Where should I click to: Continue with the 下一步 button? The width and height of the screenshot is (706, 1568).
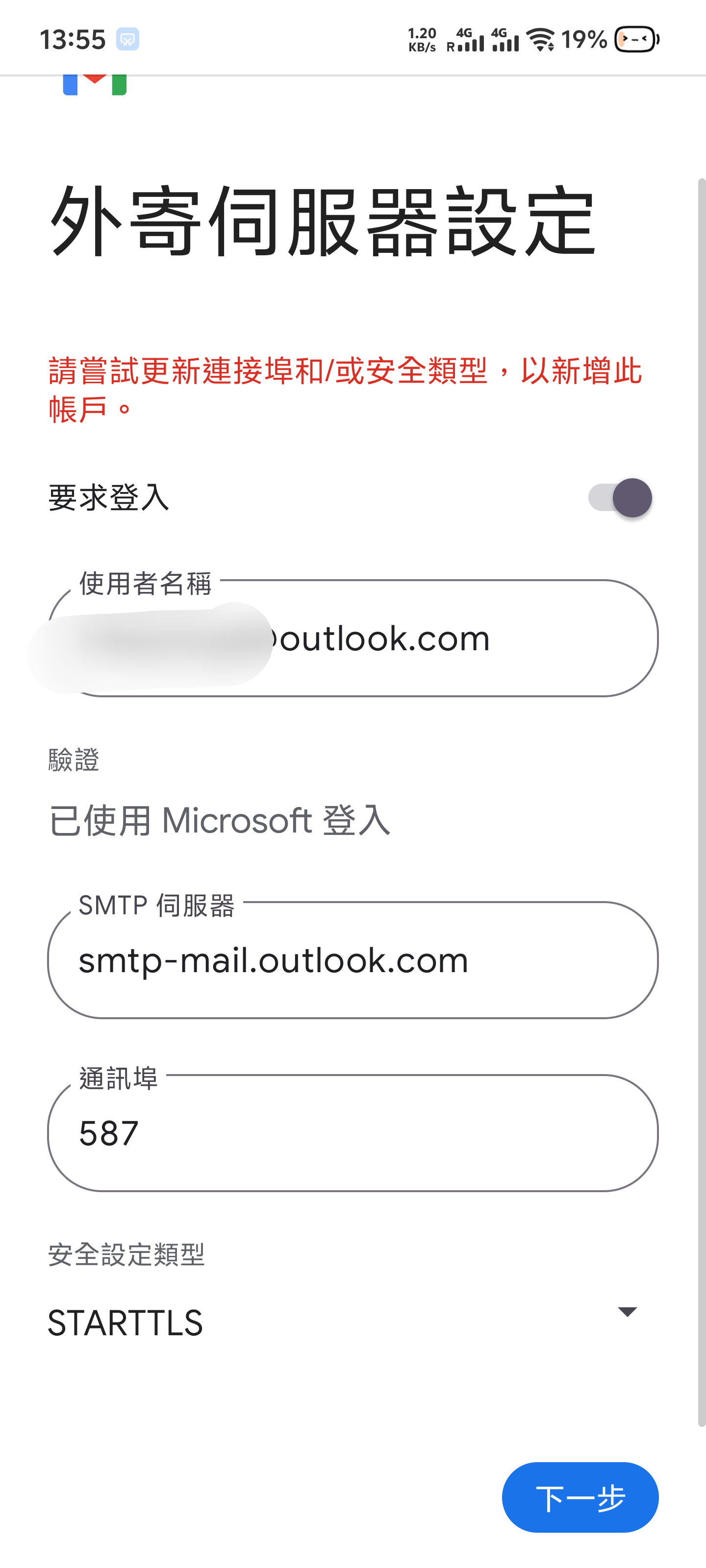[x=580, y=1497]
